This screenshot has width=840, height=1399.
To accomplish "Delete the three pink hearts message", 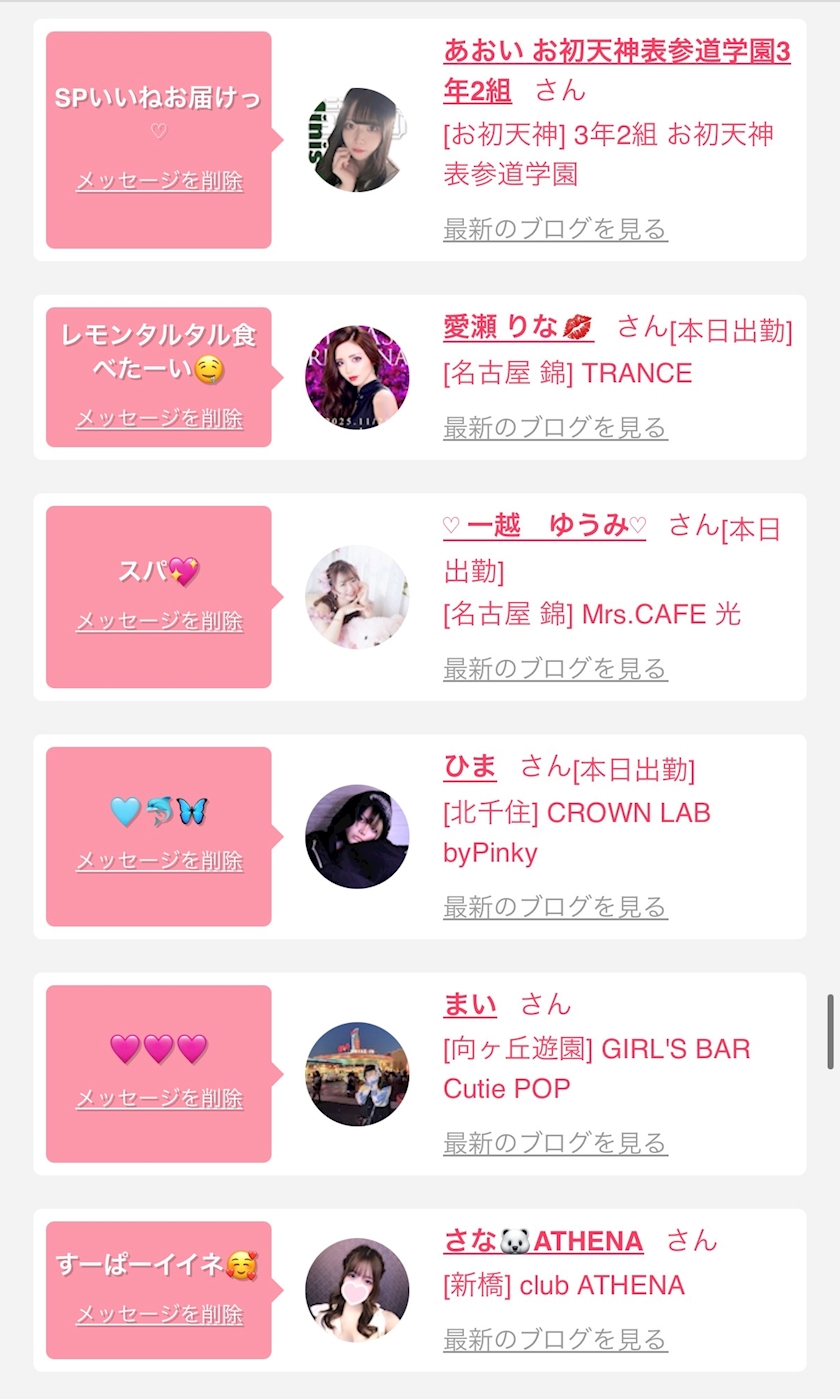I will 159,1098.
